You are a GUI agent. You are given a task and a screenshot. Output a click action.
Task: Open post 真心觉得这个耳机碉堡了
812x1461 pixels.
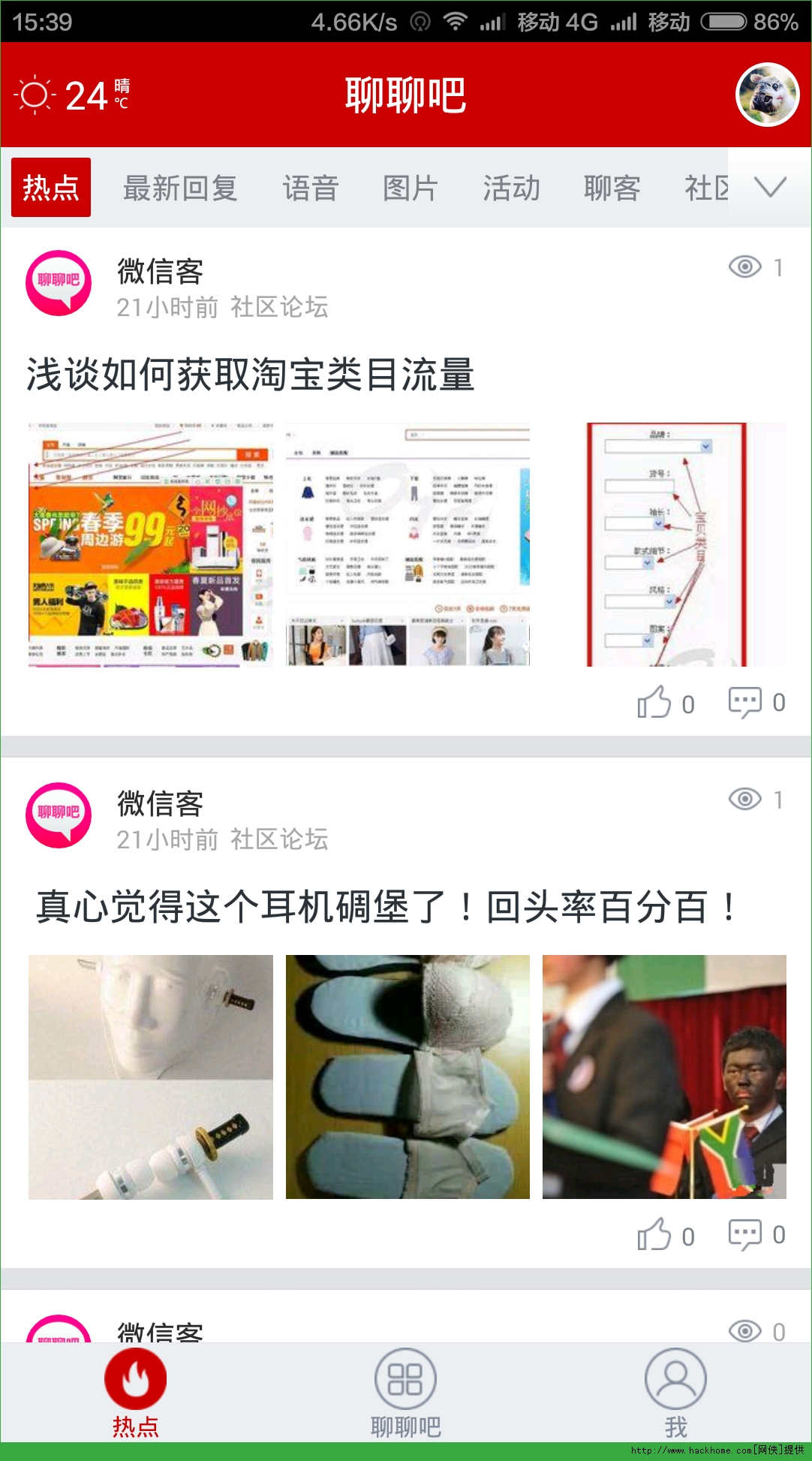tap(386, 906)
